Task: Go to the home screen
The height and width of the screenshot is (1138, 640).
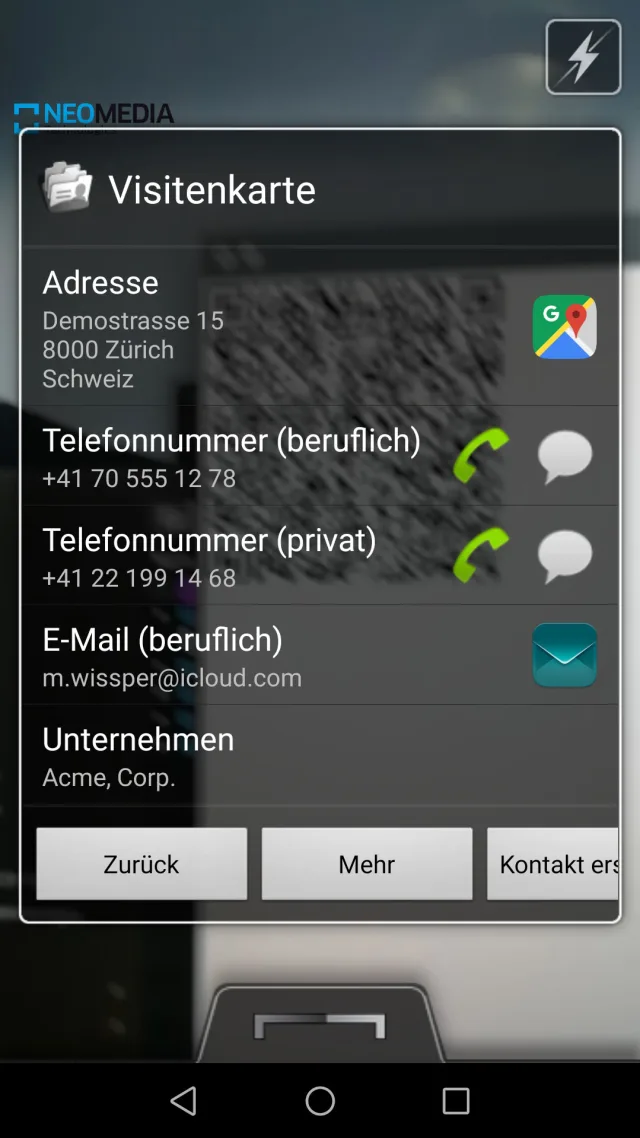Action: coord(320,1101)
